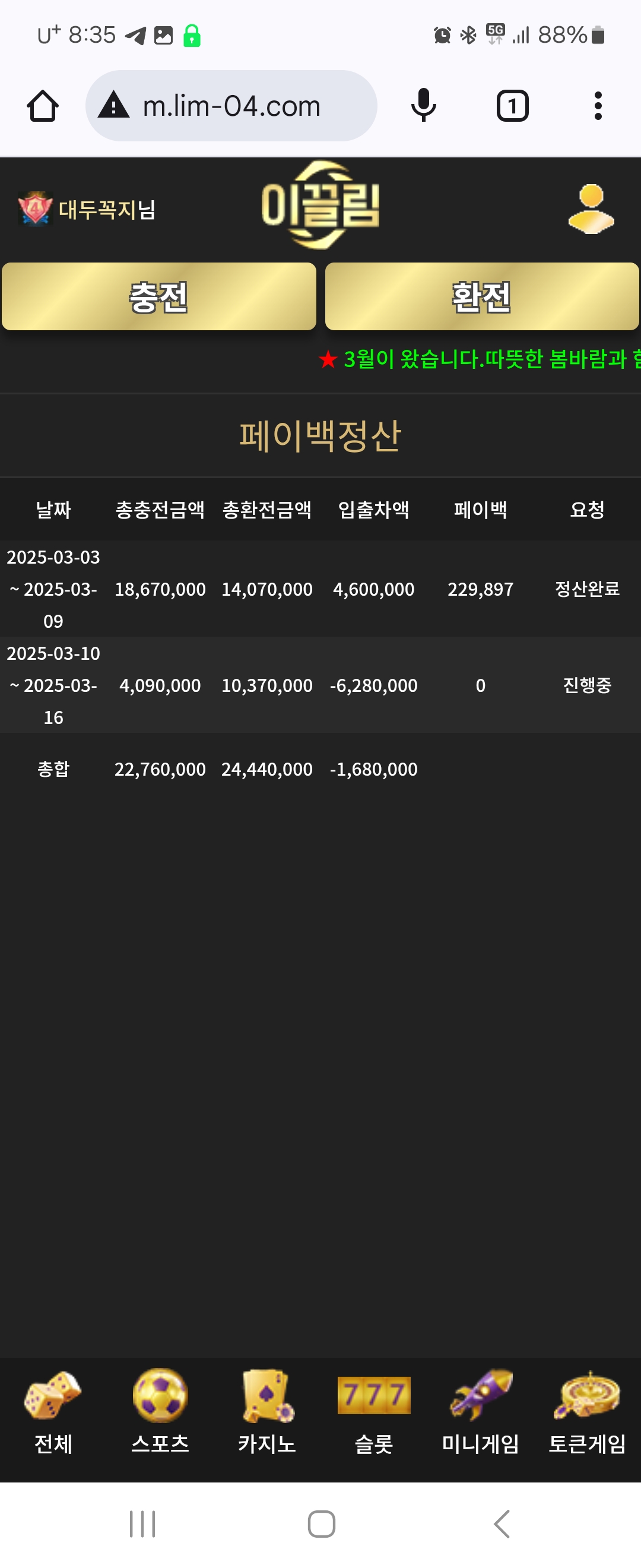
Task: Open recent apps from the navigation bar
Action: point(142,1524)
